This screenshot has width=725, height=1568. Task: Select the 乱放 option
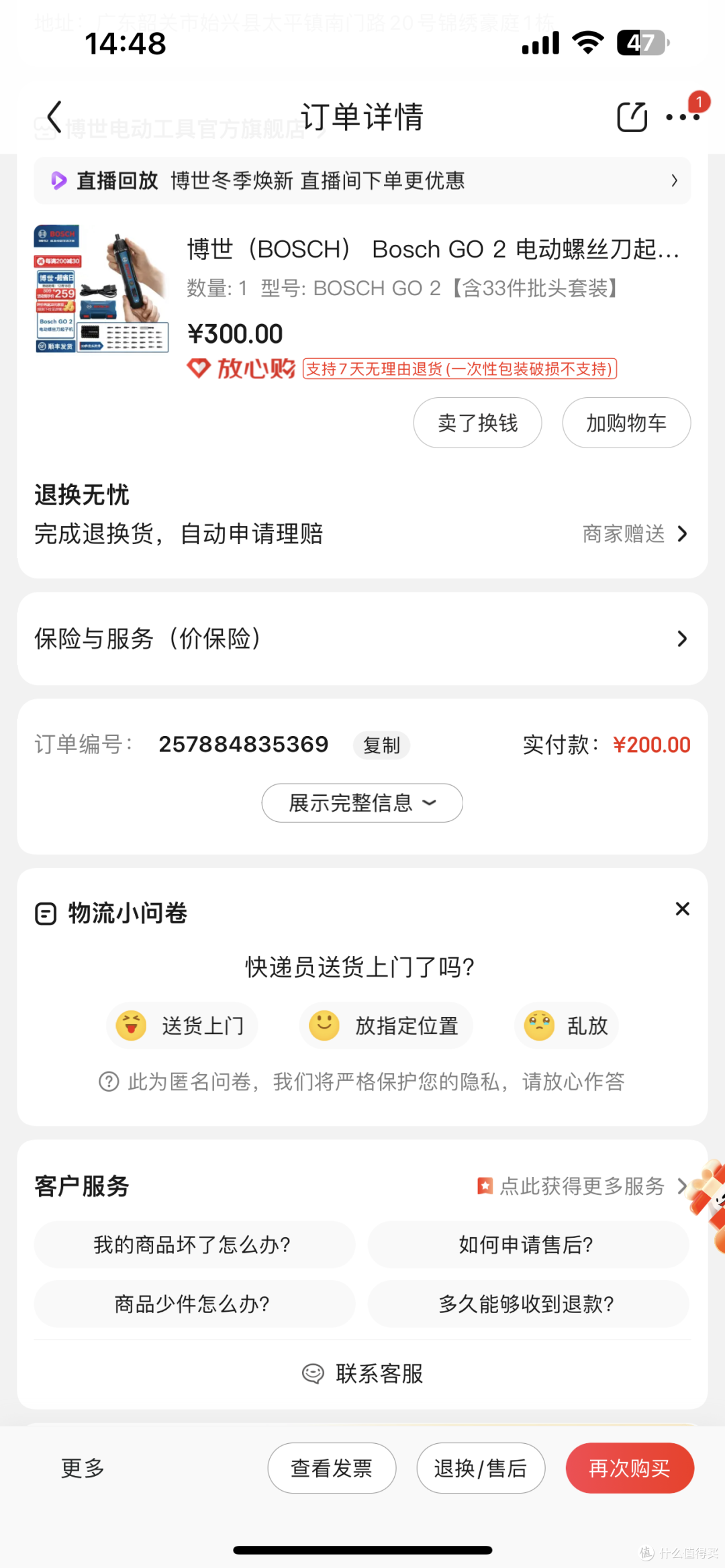point(566,1025)
